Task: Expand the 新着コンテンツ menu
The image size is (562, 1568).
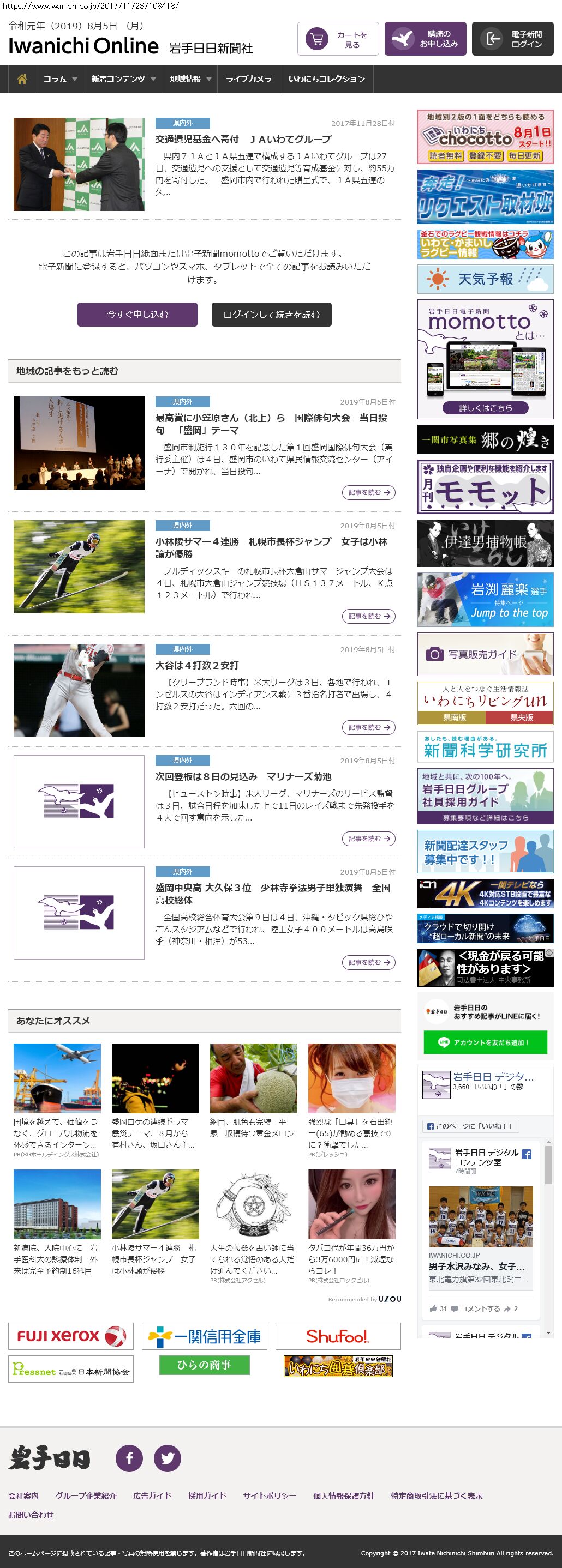Action: 123,79
